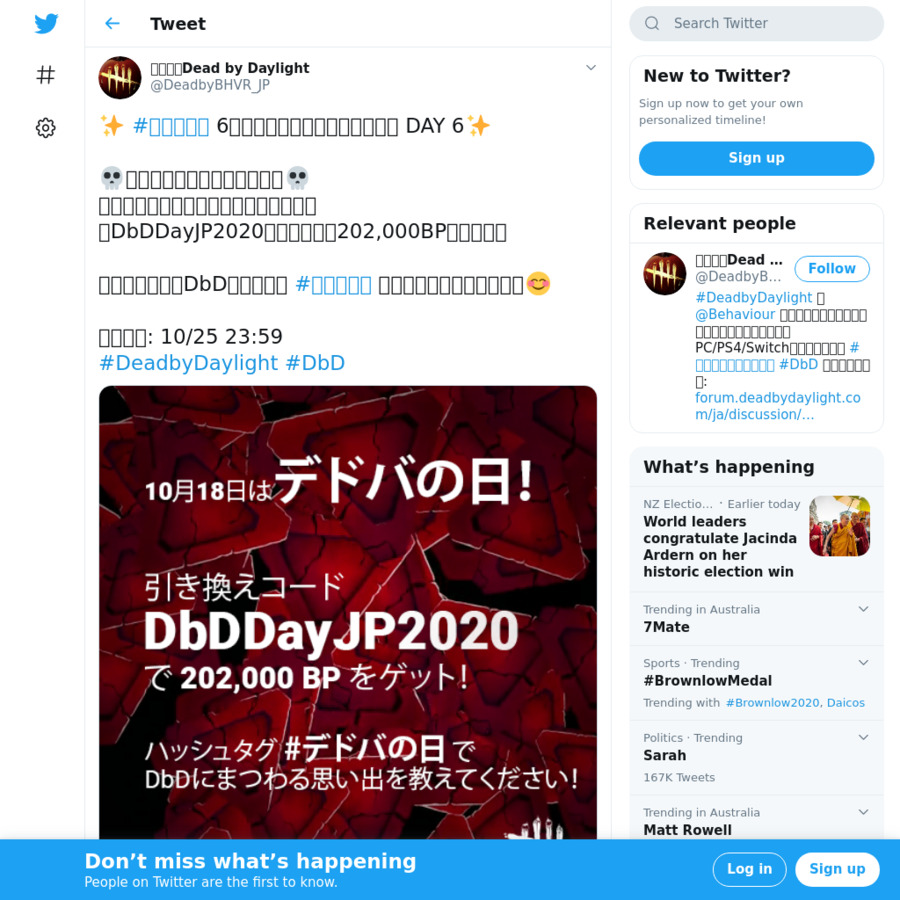Open the Explore hashtag icon
The width and height of the screenshot is (900, 900).
click(46, 75)
